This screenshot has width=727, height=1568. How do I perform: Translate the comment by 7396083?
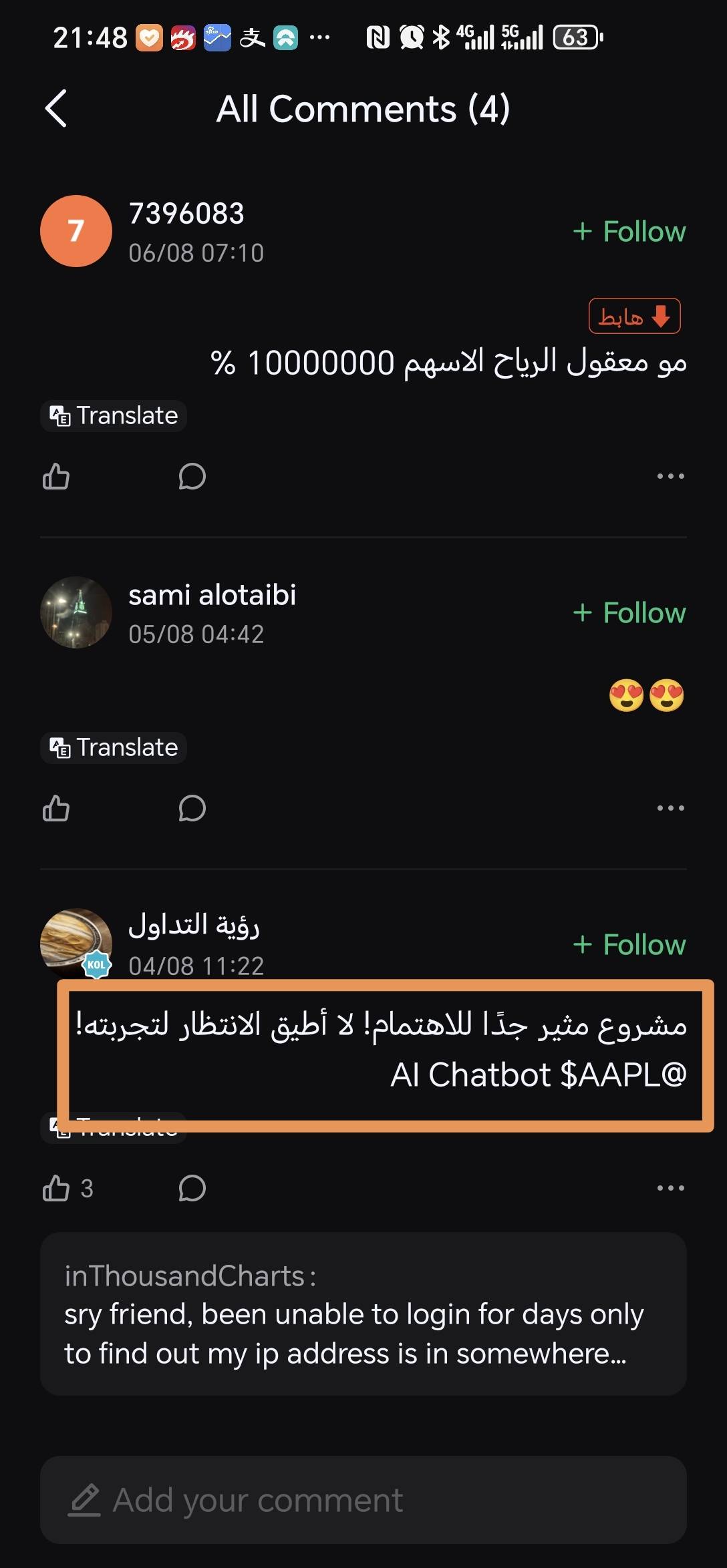pyautogui.click(x=114, y=415)
